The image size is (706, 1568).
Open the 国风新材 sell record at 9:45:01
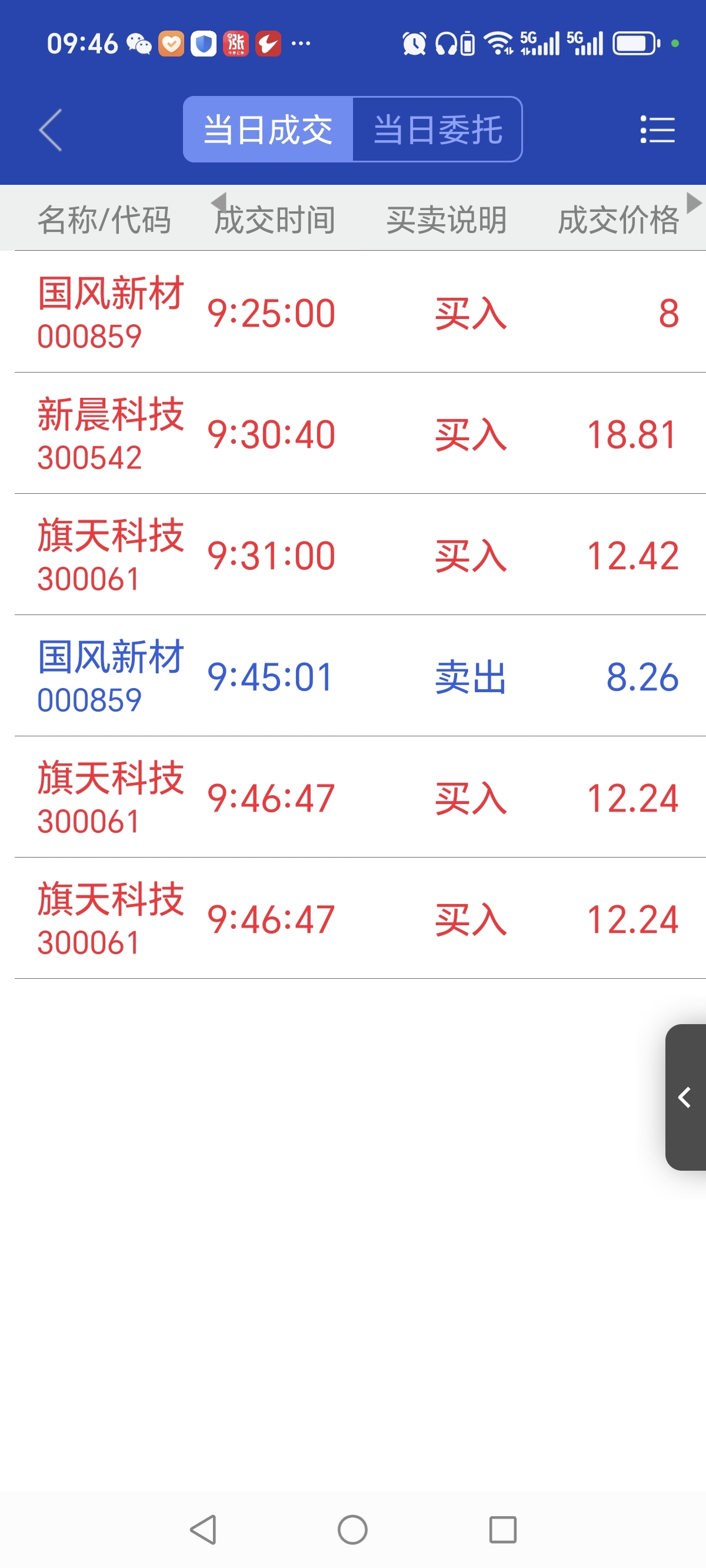(x=359, y=676)
